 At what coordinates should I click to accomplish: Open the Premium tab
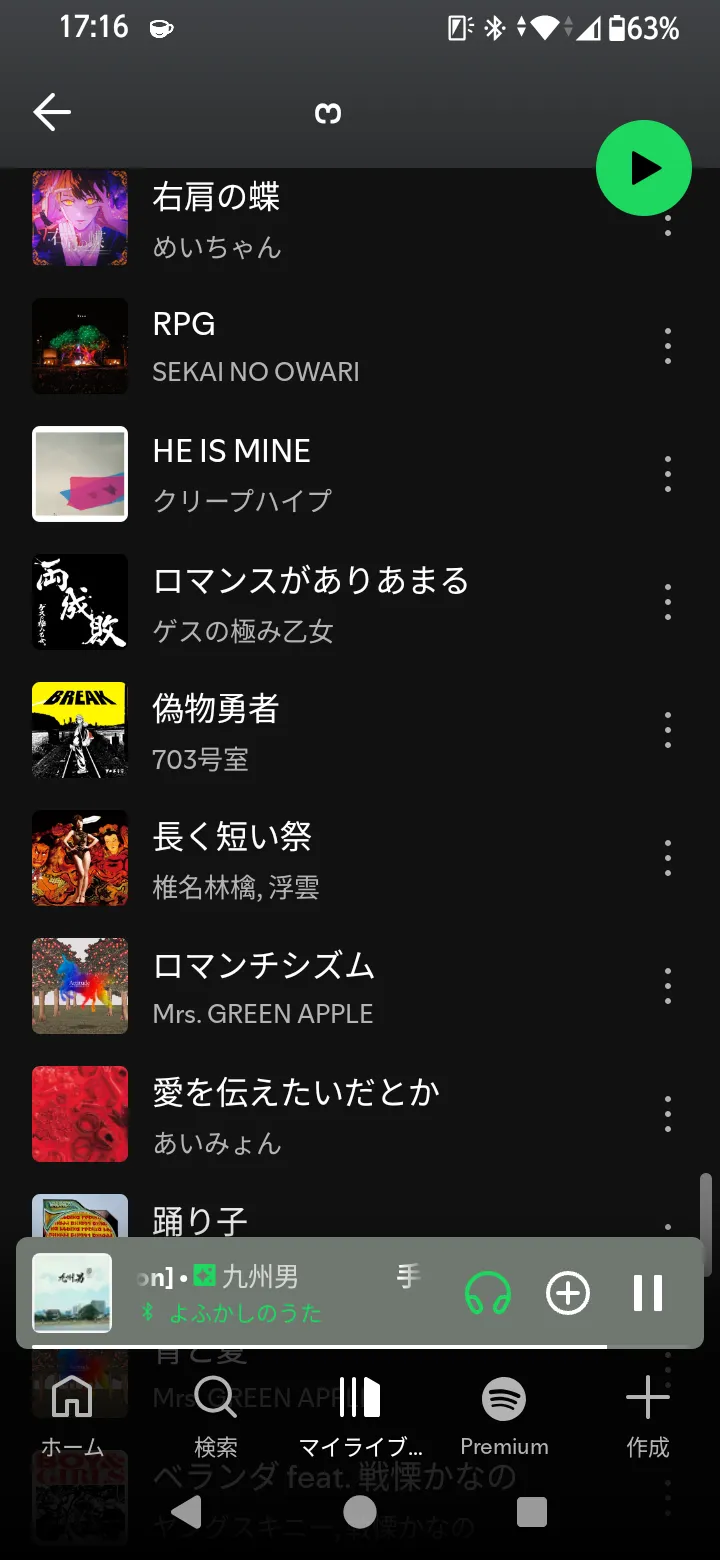pos(504,1416)
